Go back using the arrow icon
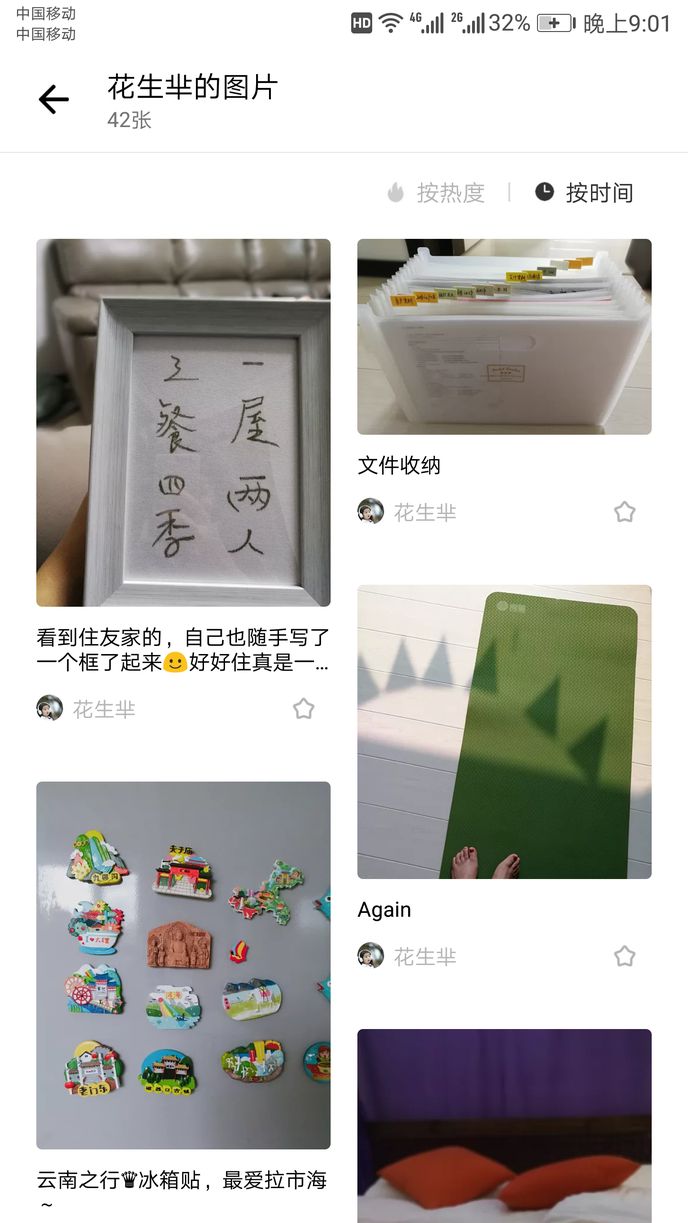 coord(54,99)
